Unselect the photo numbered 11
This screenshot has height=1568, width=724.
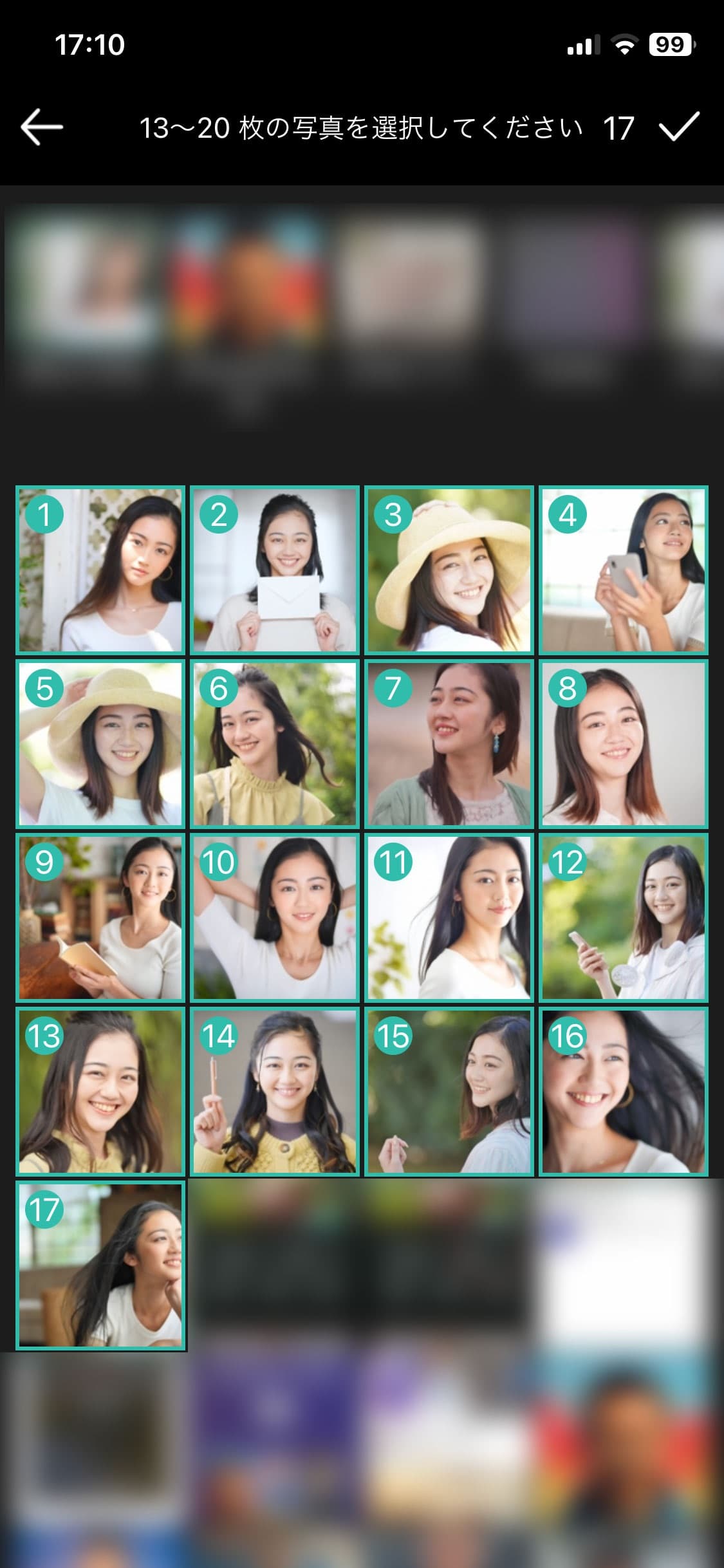pos(449,918)
